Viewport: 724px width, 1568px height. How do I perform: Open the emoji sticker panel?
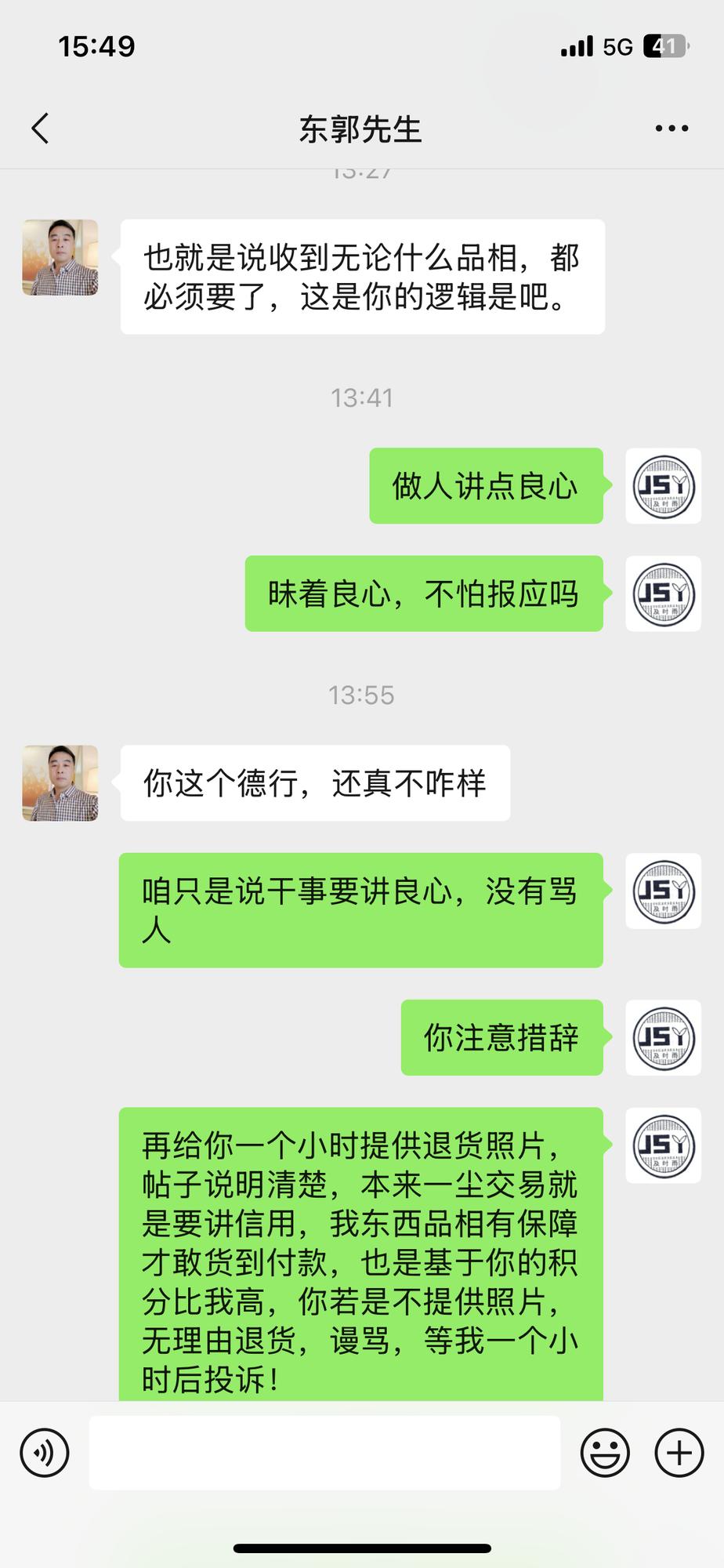coord(604,1453)
